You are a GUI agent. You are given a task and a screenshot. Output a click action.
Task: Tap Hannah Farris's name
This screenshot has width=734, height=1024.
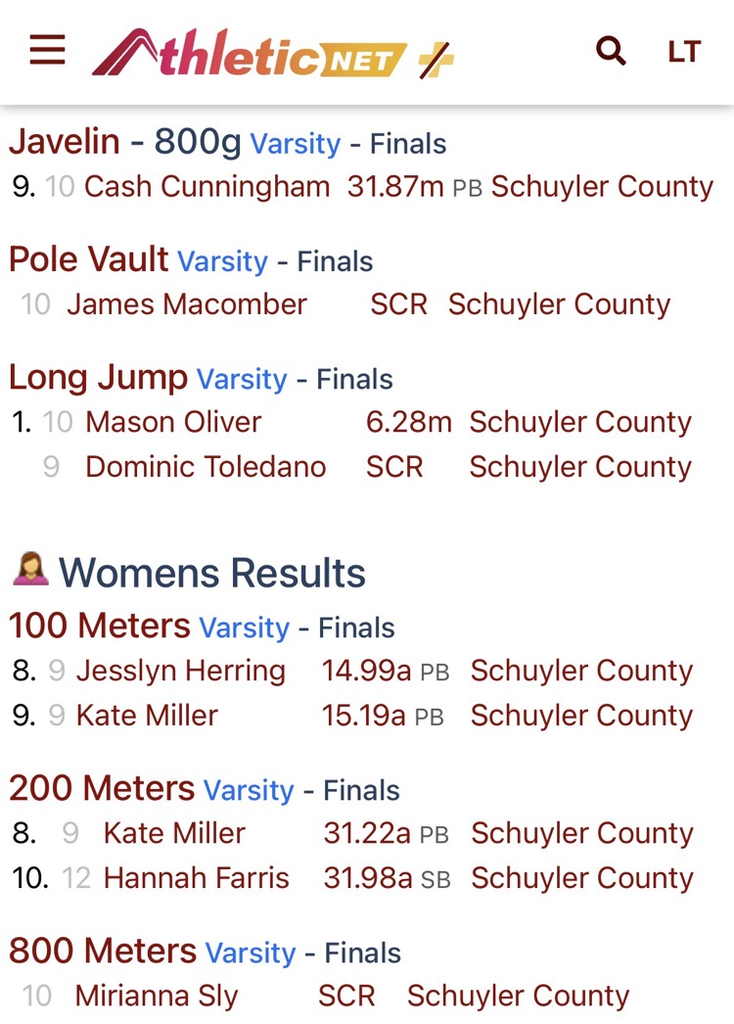(x=196, y=878)
